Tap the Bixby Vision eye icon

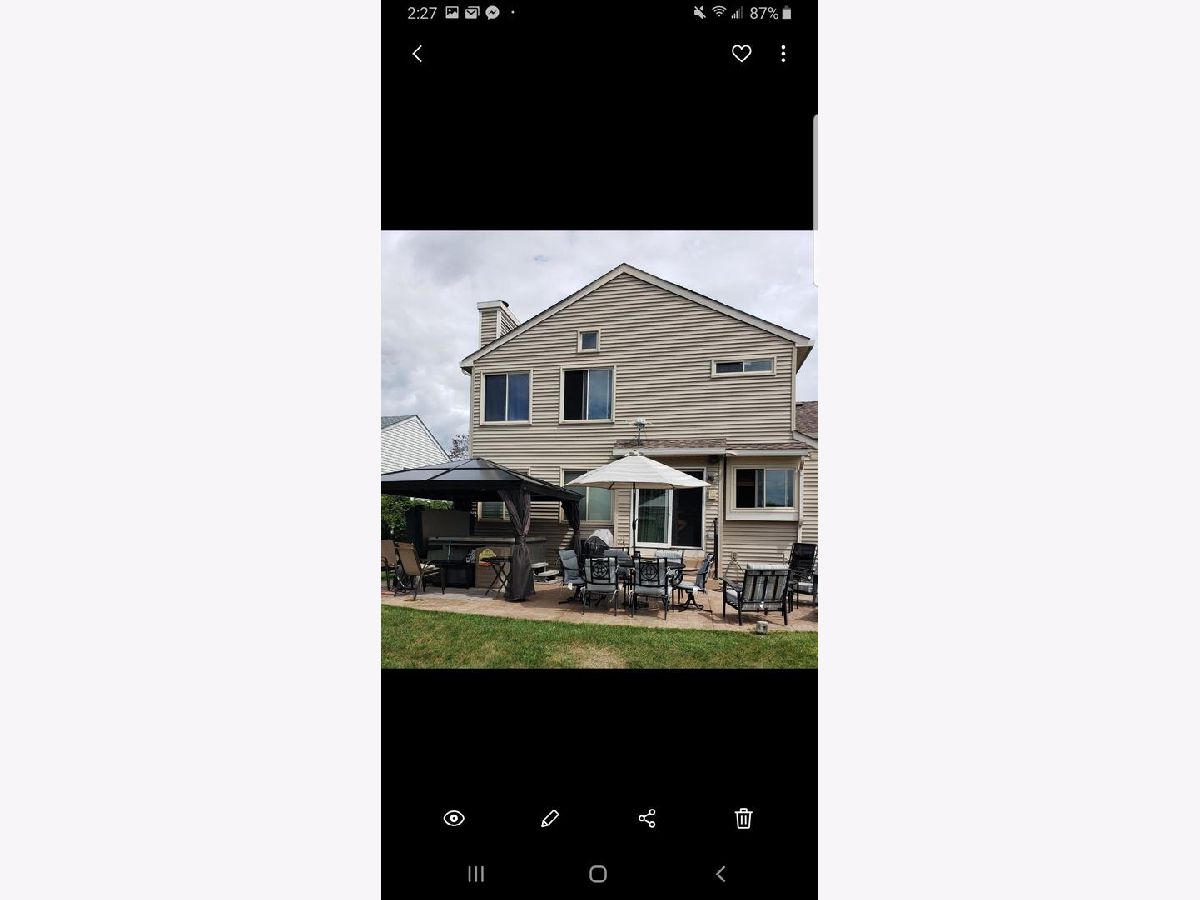point(454,819)
